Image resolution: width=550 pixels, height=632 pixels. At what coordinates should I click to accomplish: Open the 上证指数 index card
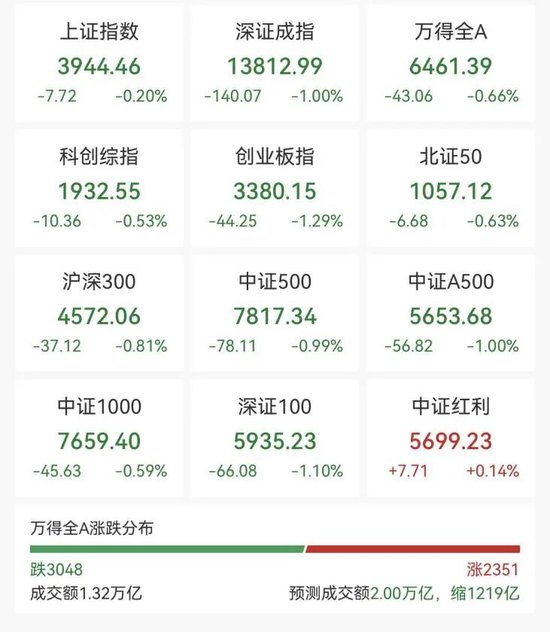coord(99,63)
